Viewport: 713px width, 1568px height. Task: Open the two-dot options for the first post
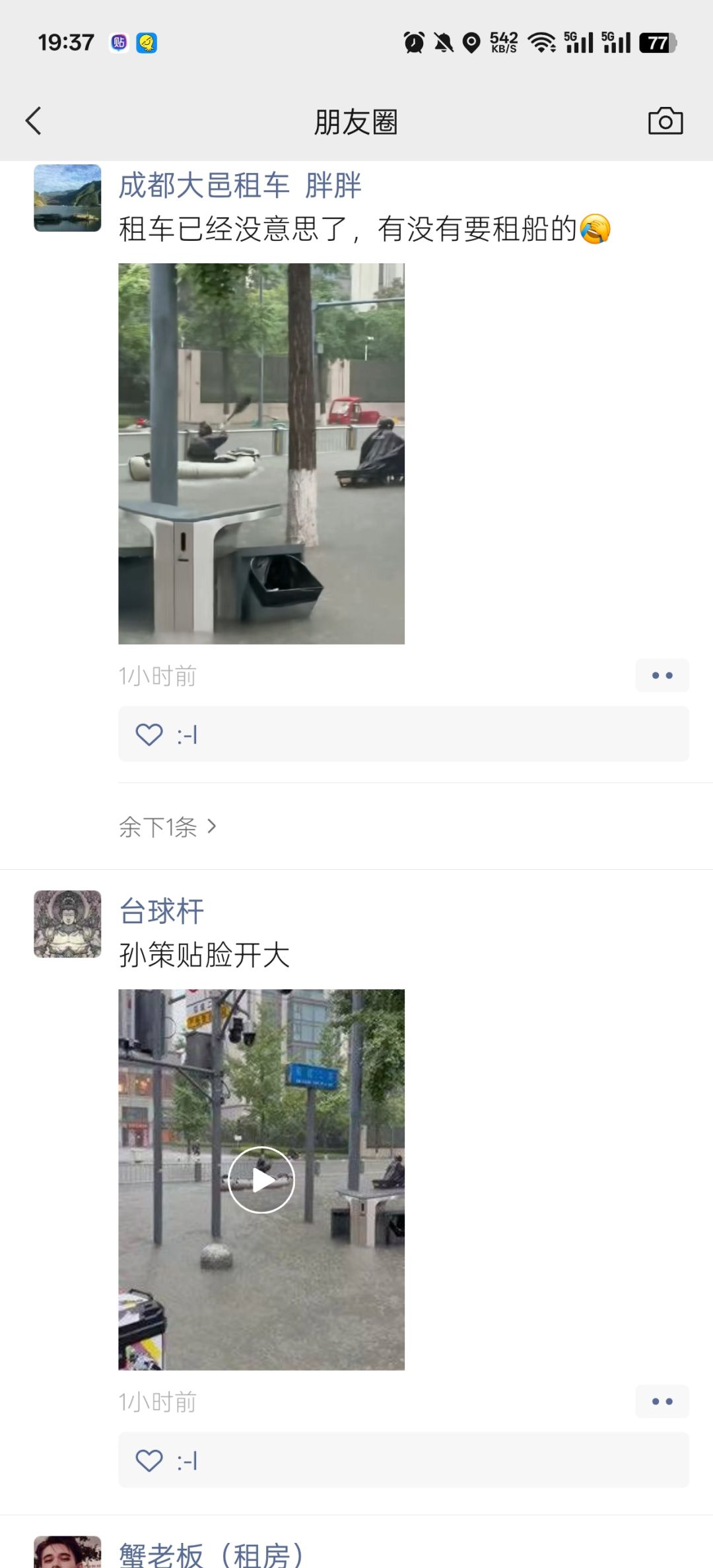coord(662,675)
